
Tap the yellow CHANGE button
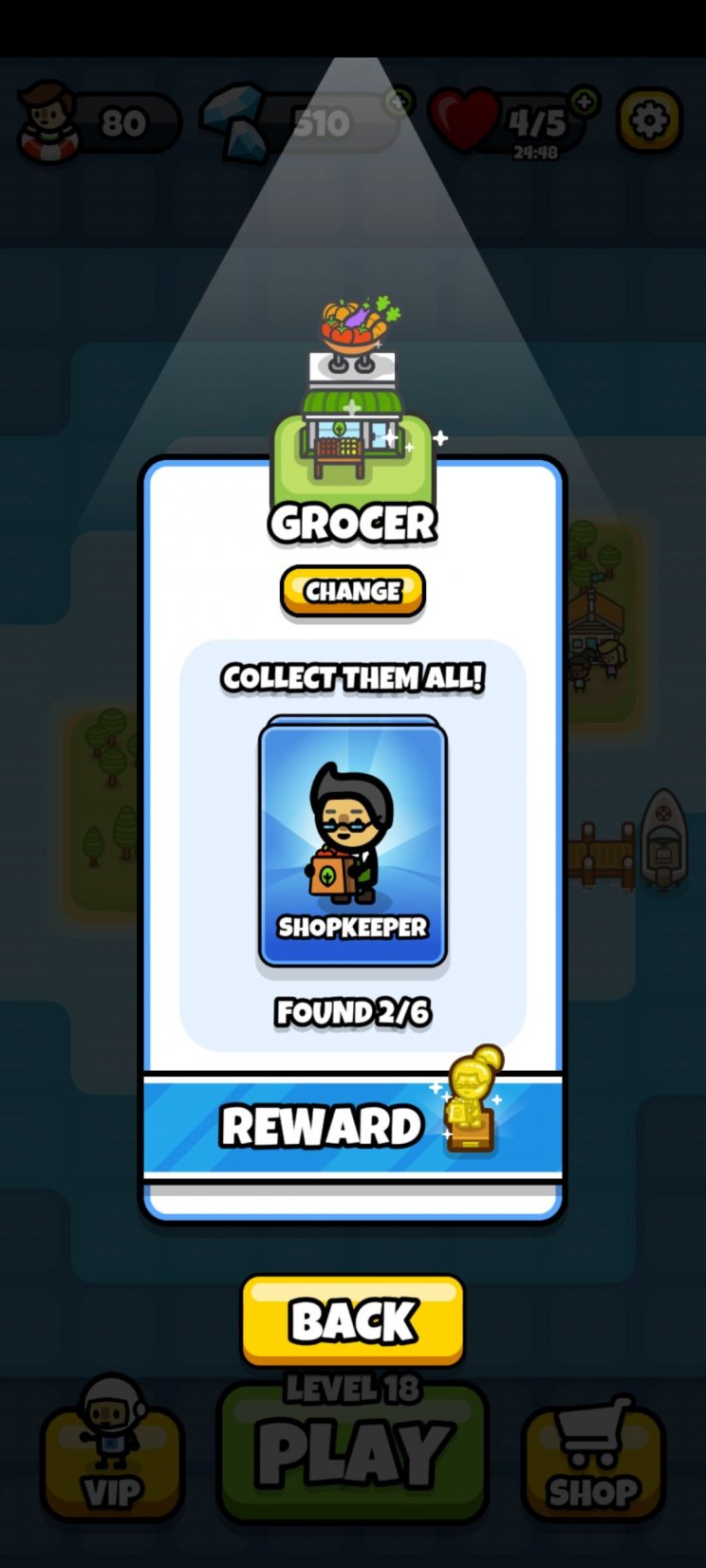click(352, 591)
